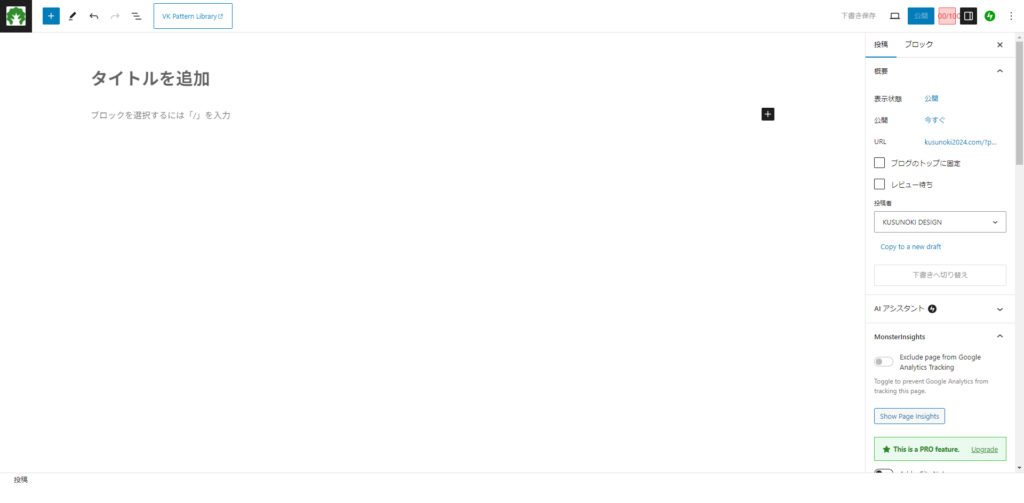
Task: Switch to the ブロック tab
Action: 918,45
